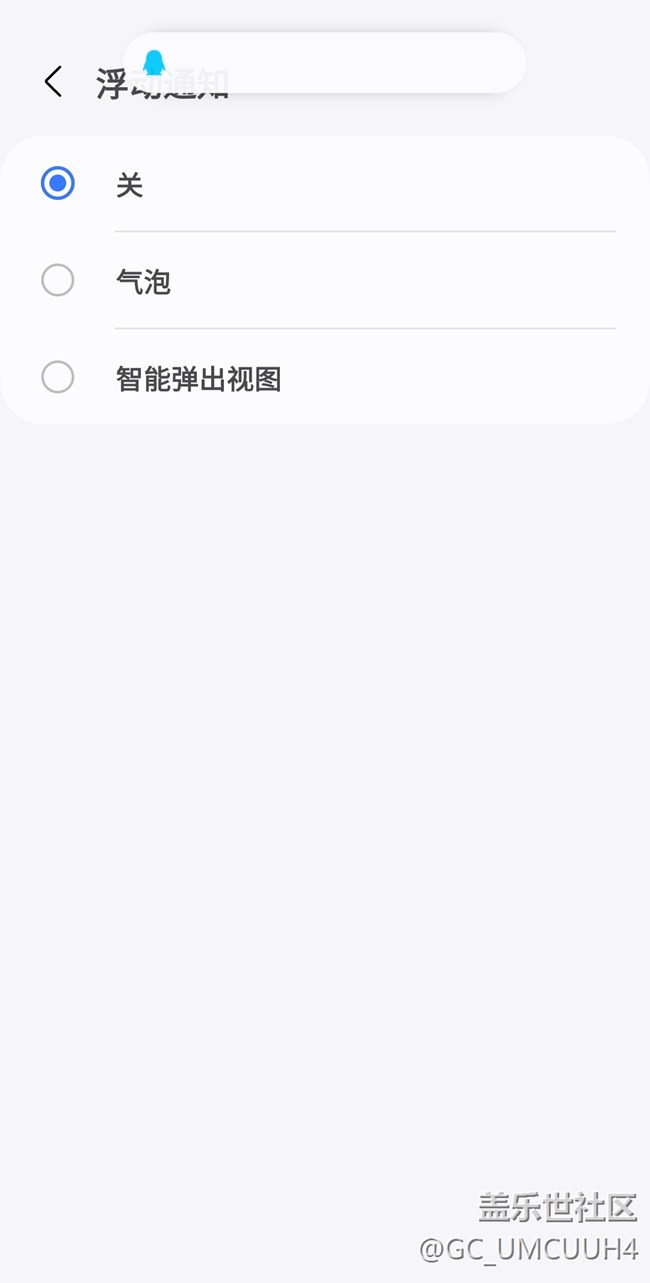The image size is (650, 1283).
Task: Open the QQ floating notification popup
Action: point(324,63)
